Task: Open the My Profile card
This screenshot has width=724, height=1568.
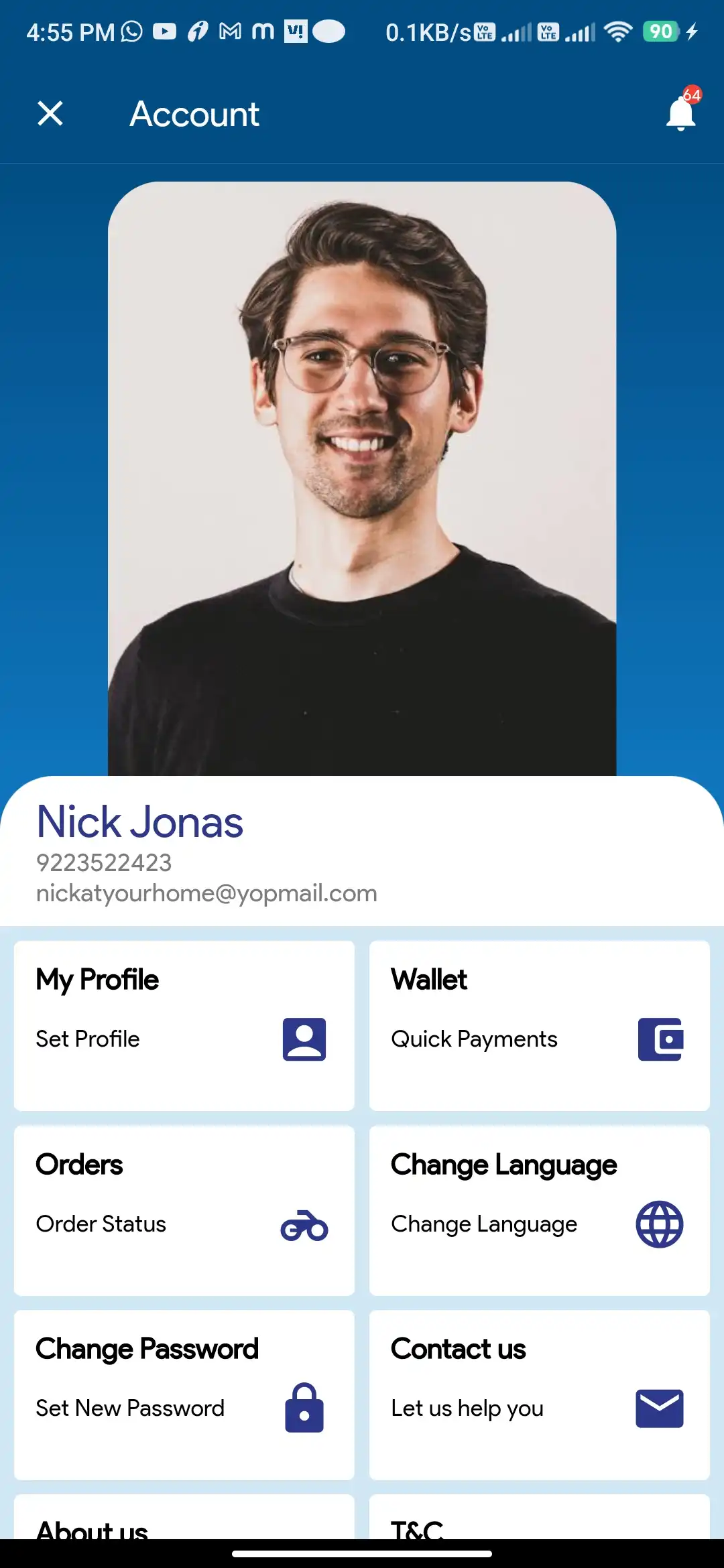Action: pos(184,1025)
